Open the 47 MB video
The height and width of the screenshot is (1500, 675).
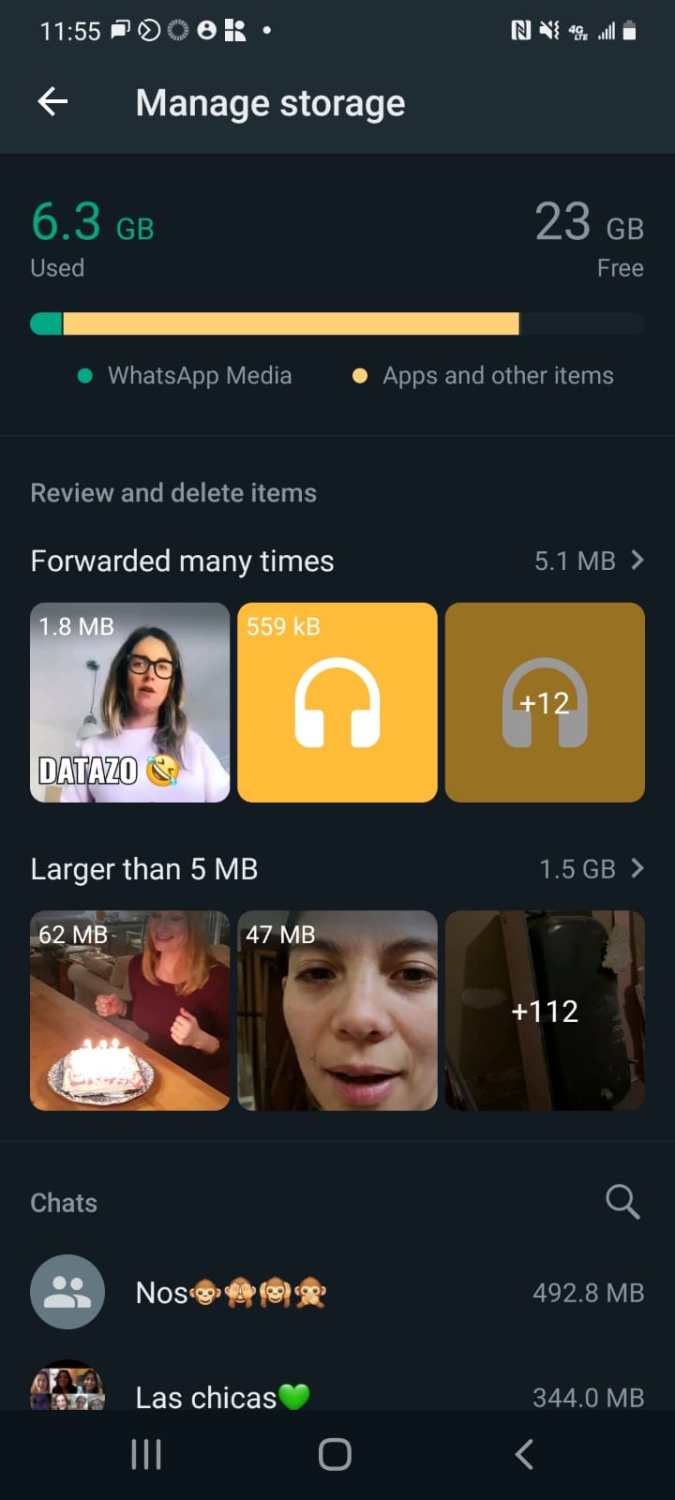[x=337, y=1010]
